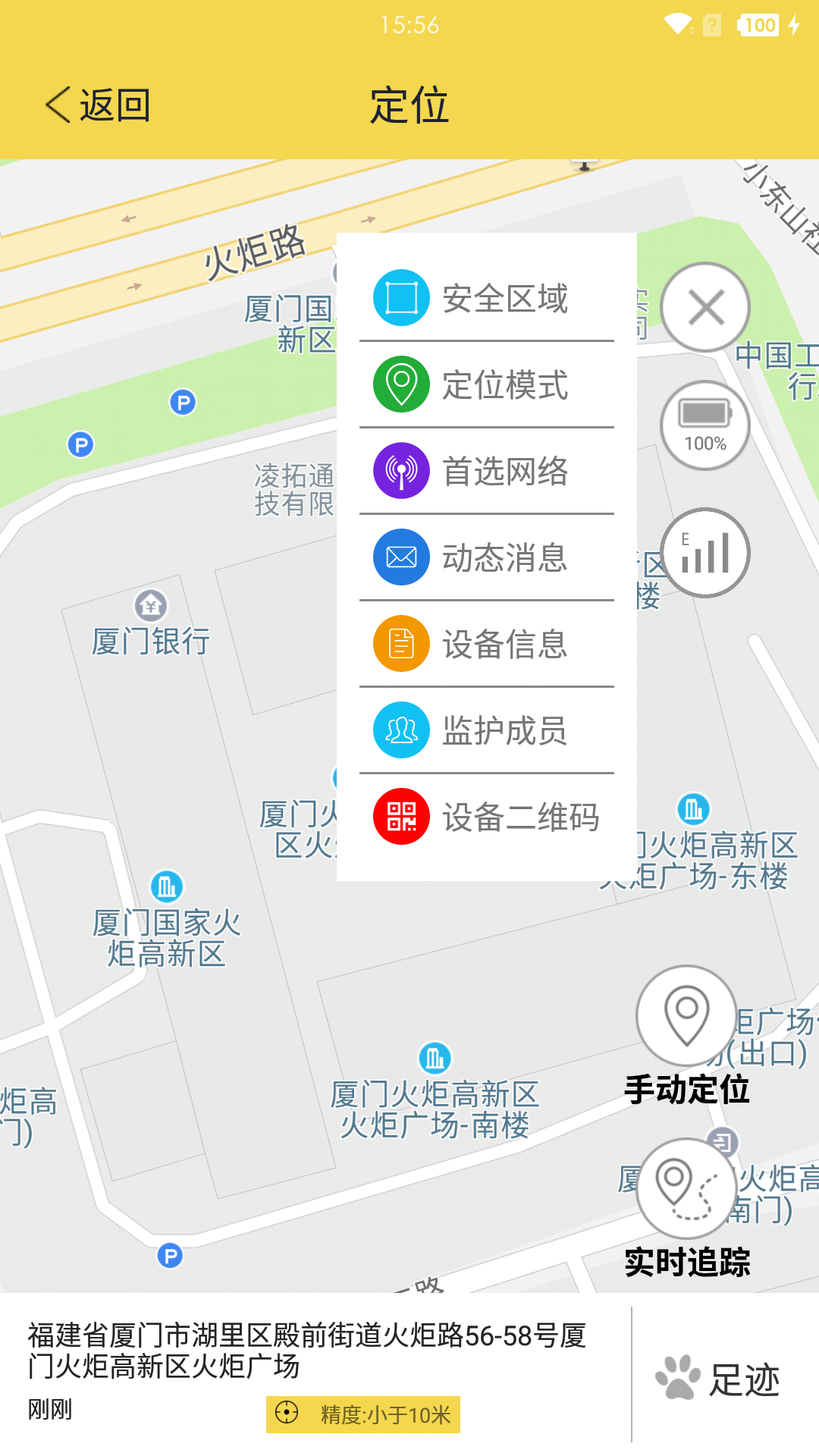Start 实时追踪 tracking
Image resolution: width=819 pixels, height=1456 pixels.
click(x=686, y=1189)
